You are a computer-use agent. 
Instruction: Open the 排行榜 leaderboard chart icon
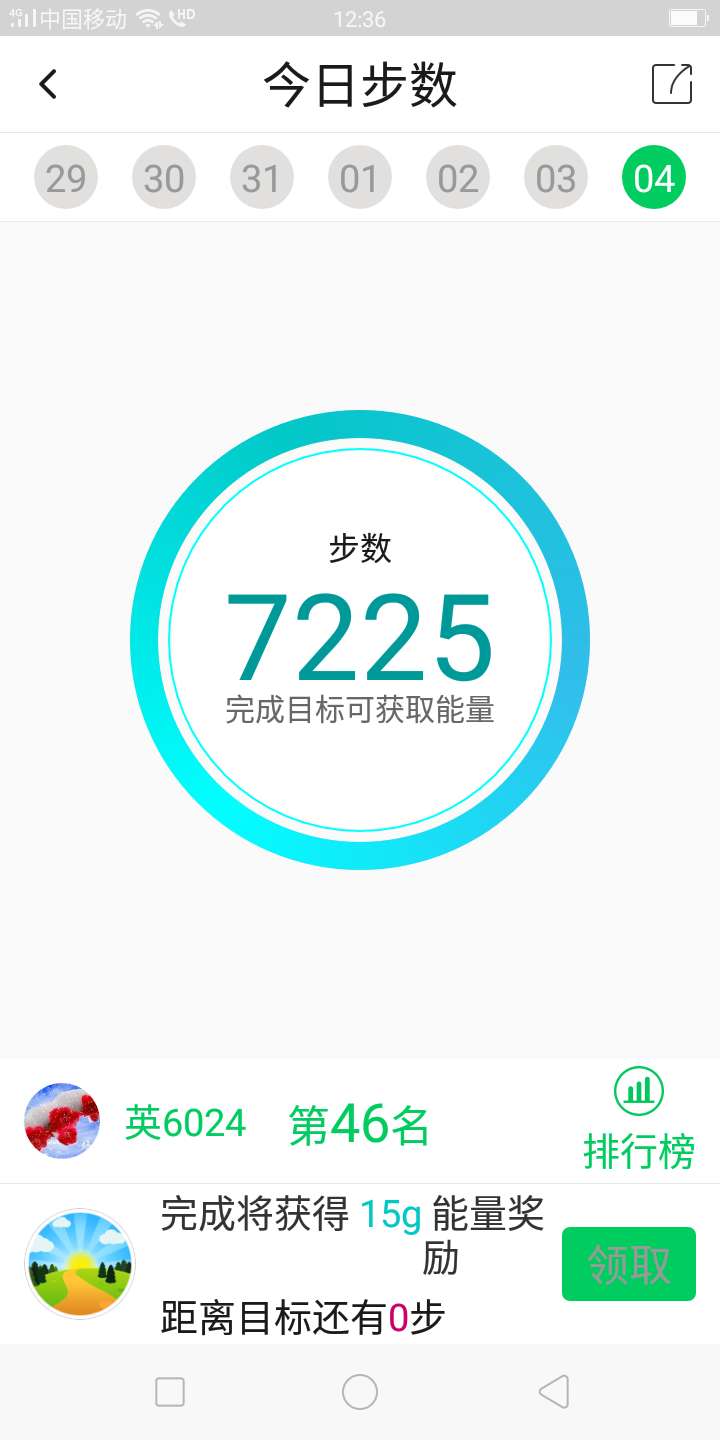(x=641, y=1093)
